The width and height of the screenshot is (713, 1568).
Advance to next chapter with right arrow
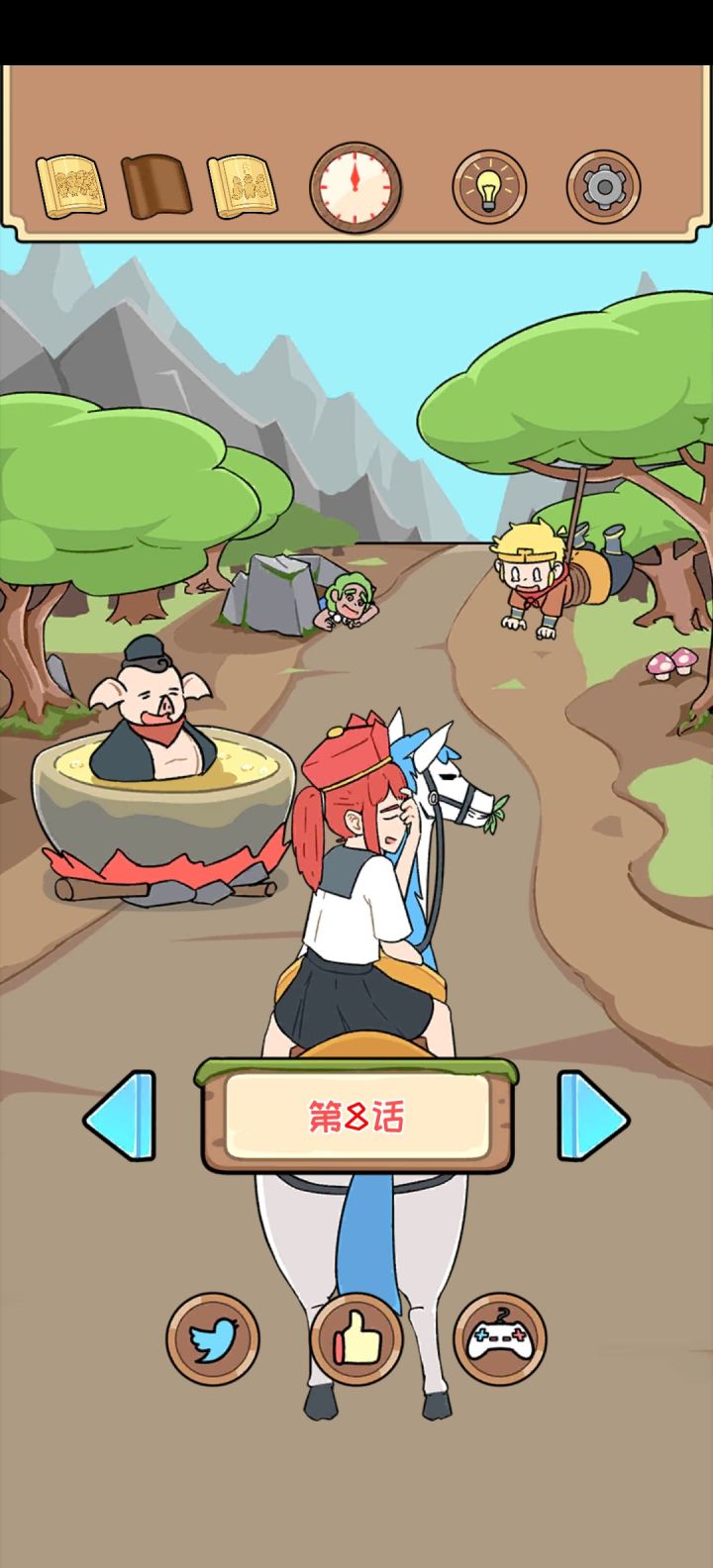(x=594, y=1117)
